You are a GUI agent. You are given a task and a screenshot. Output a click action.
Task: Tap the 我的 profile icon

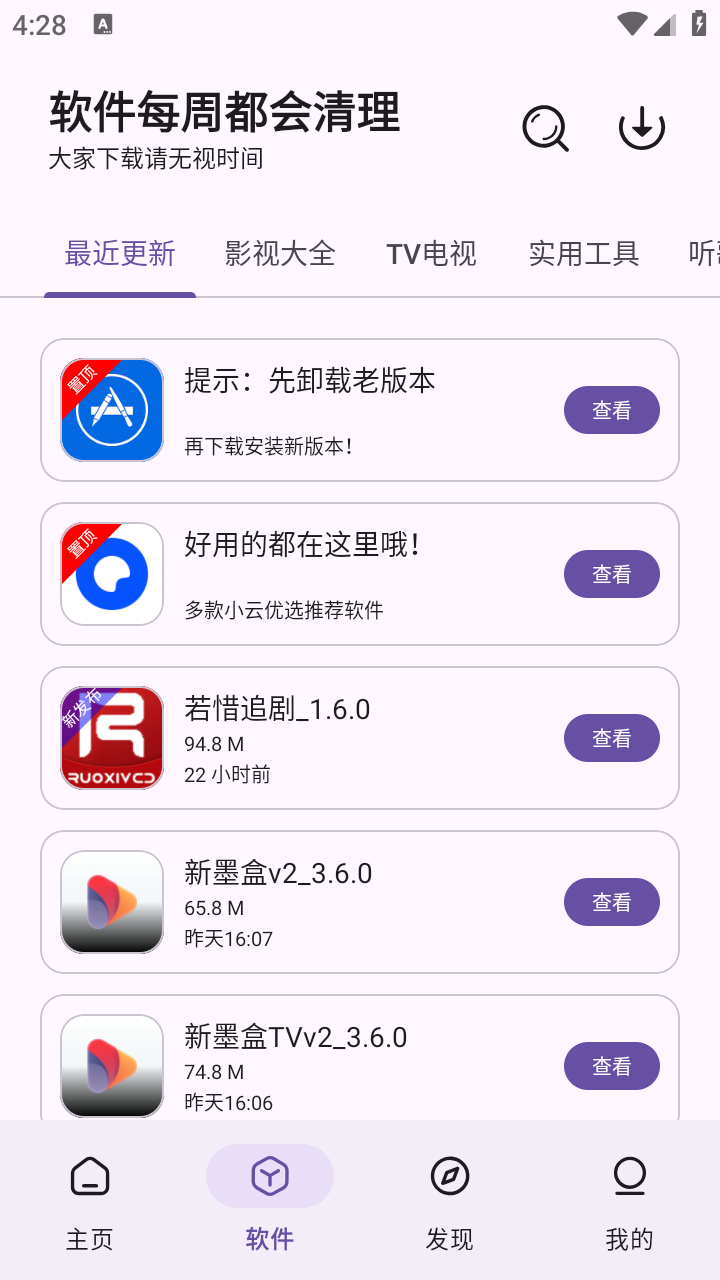[629, 1177]
